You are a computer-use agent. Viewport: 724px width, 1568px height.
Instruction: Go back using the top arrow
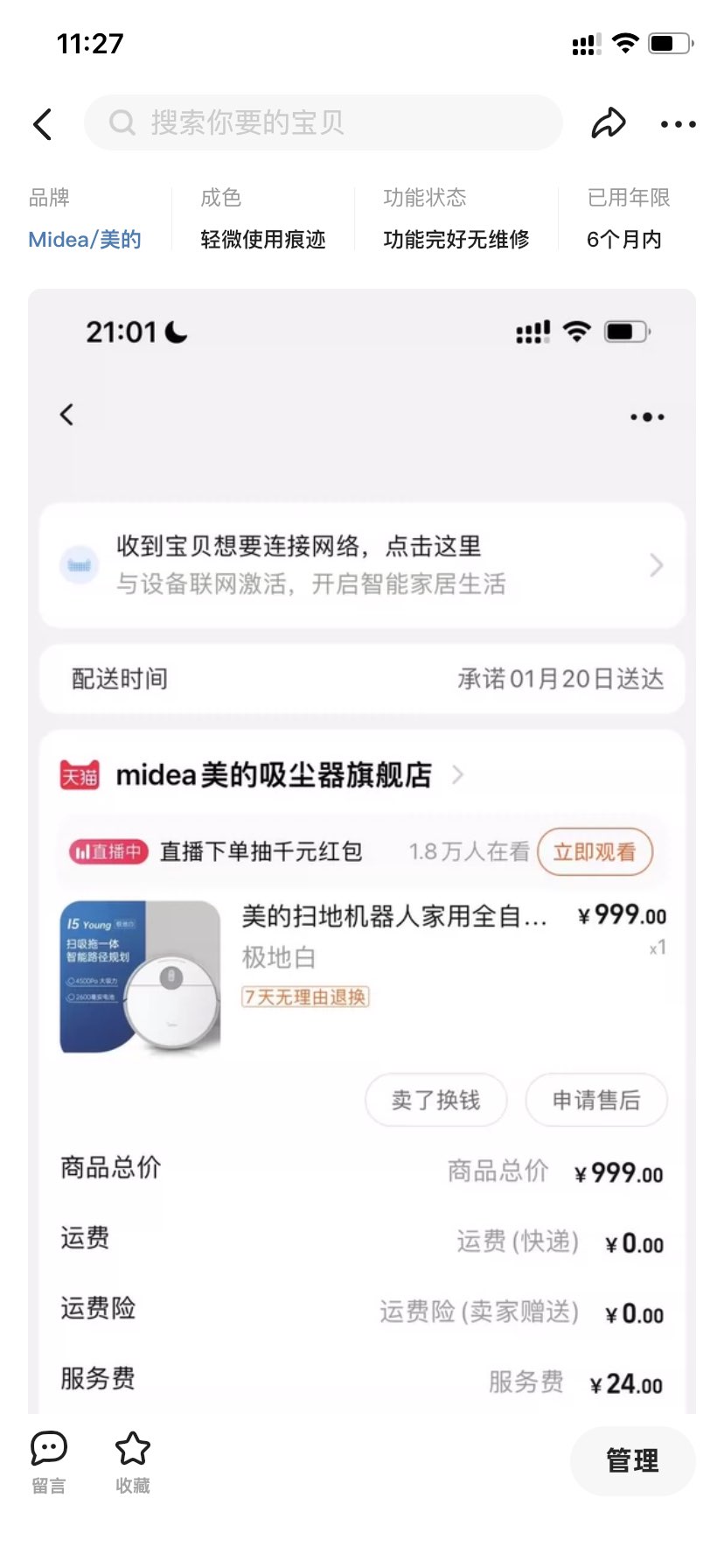(43, 124)
